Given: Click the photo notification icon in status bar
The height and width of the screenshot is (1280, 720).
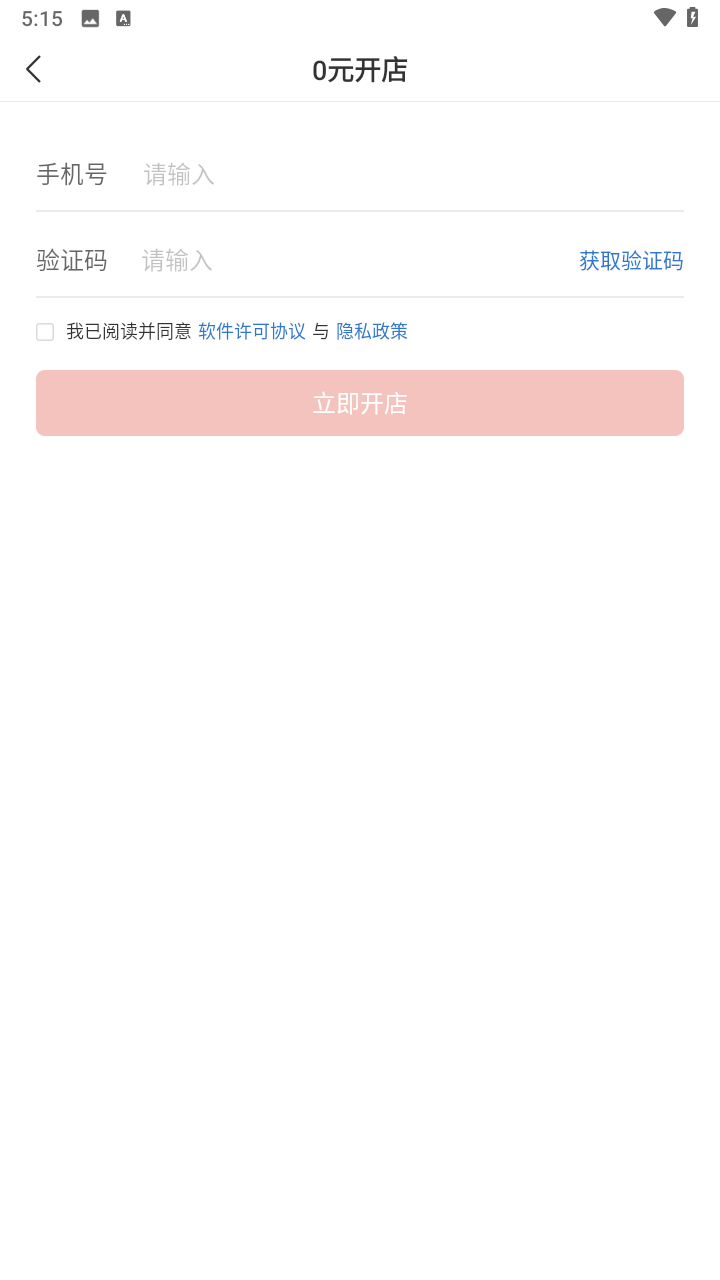Looking at the screenshot, I should [x=89, y=18].
